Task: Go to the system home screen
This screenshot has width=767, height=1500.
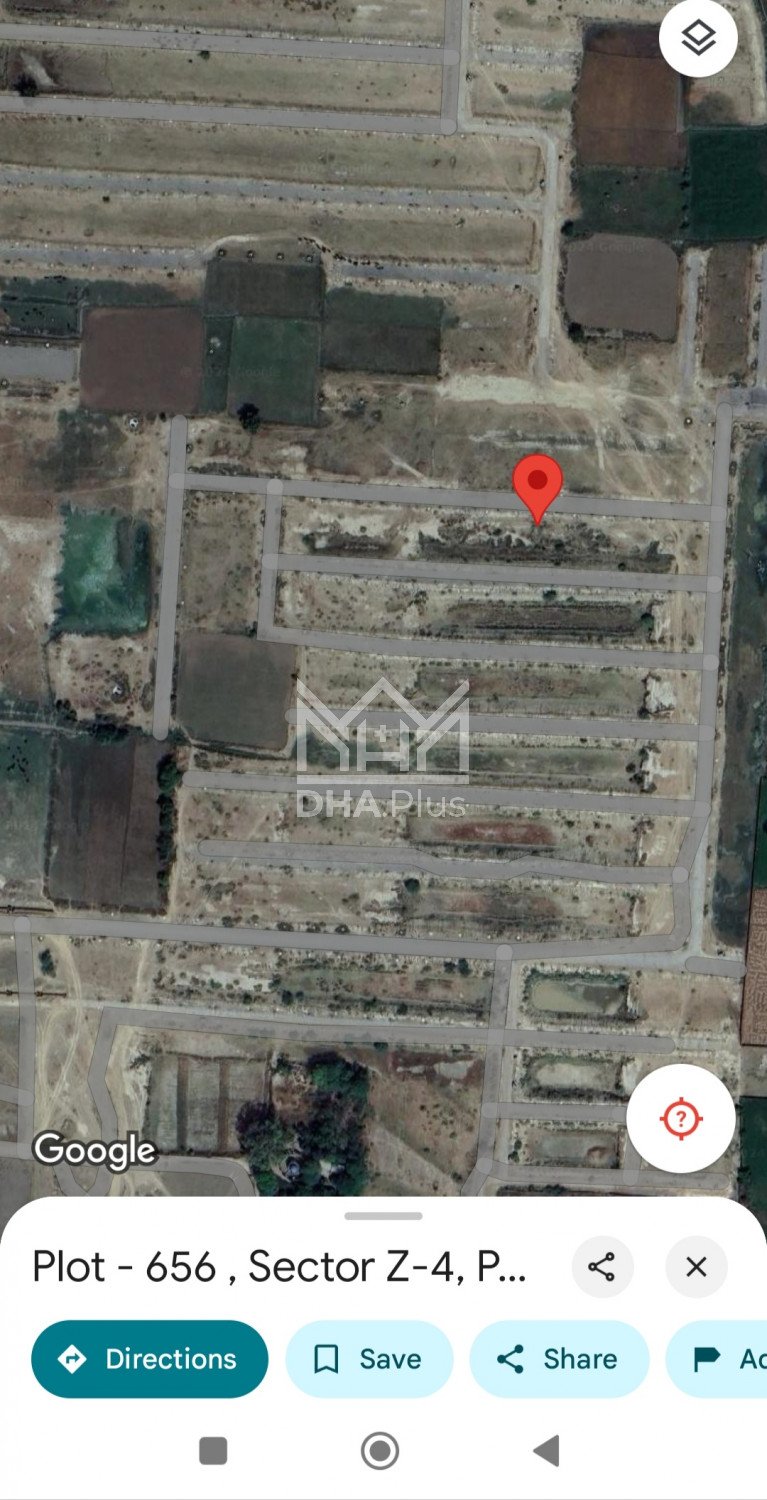Action: (x=380, y=1450)
